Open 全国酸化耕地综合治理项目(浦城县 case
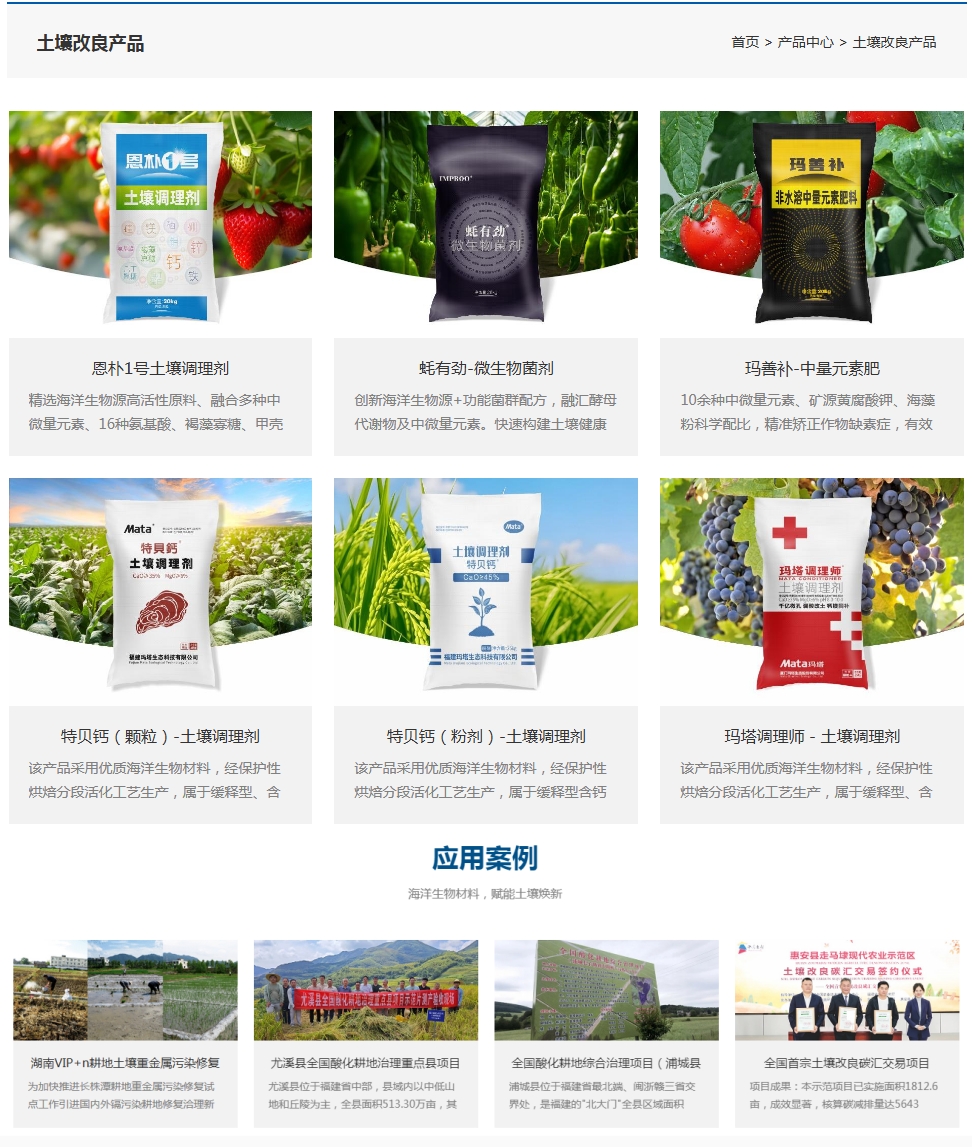This screenshot has width=972, height=1147. [x=606, y=1062]
